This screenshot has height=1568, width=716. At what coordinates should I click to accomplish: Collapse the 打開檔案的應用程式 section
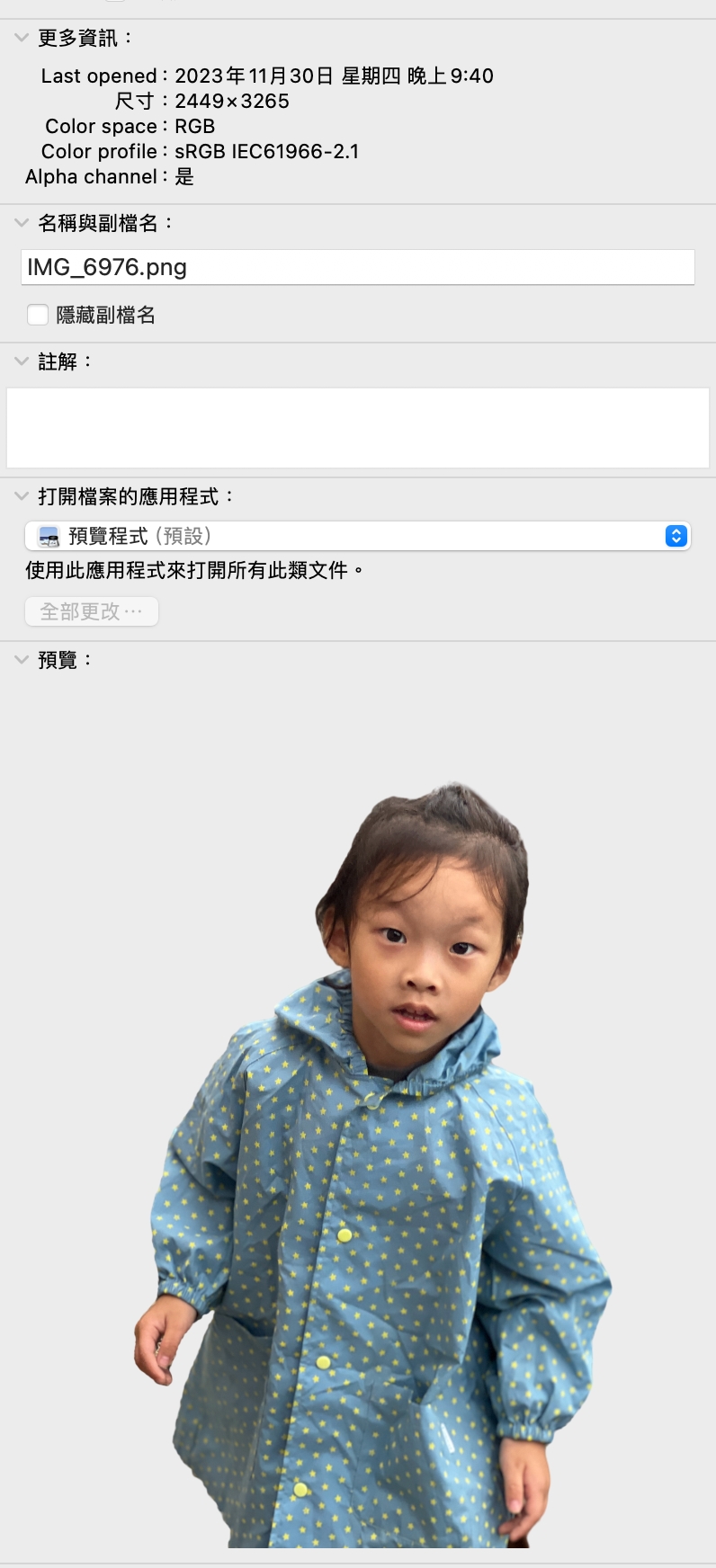coord(22,496)
